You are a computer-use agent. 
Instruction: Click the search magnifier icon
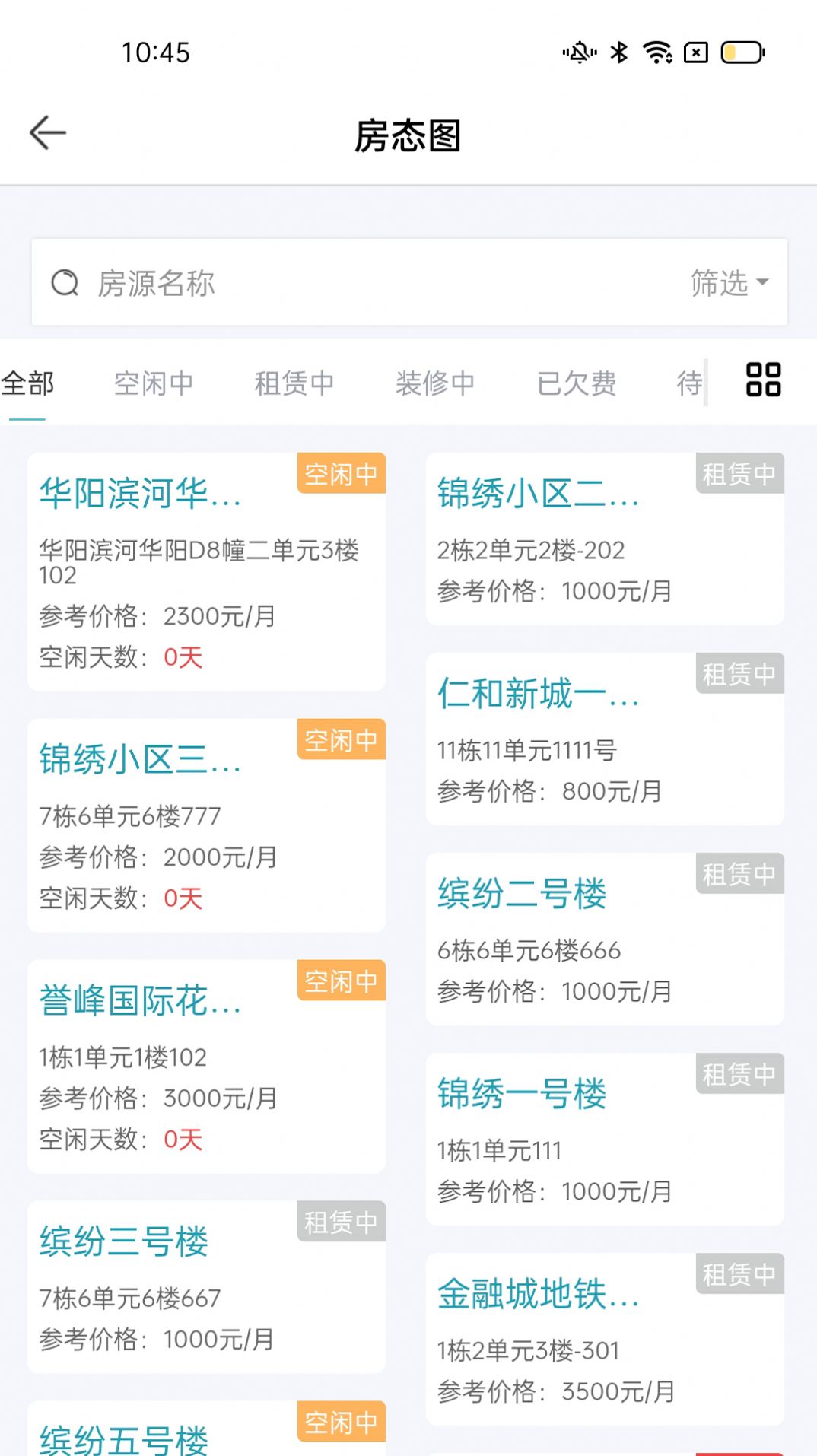click(x=65, y=282)
